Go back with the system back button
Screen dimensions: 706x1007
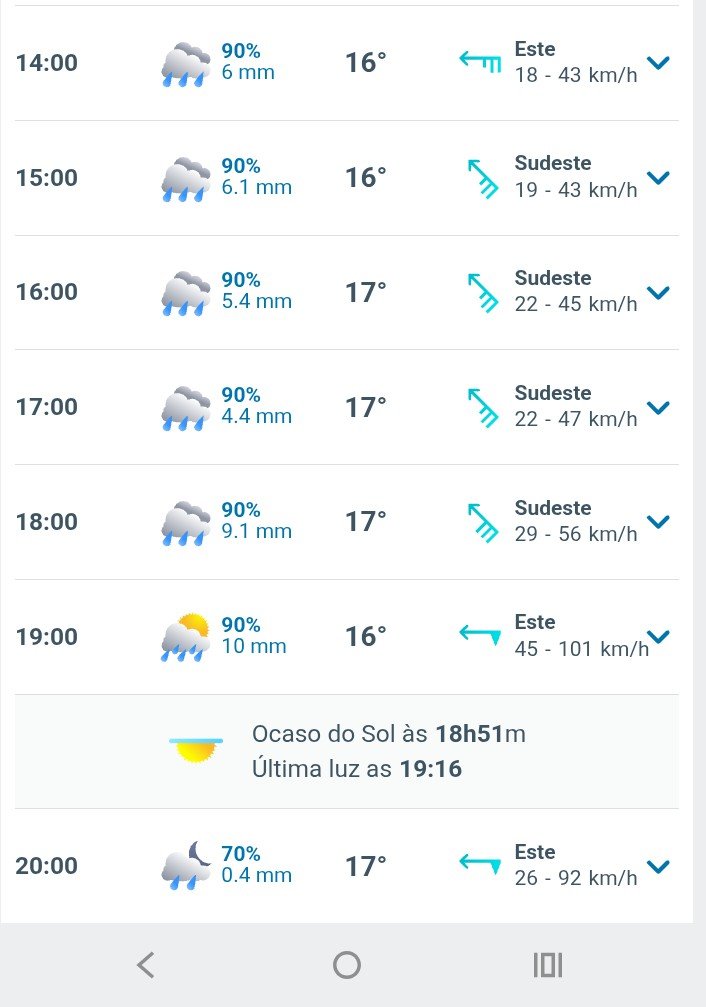[x=146, y=965]
